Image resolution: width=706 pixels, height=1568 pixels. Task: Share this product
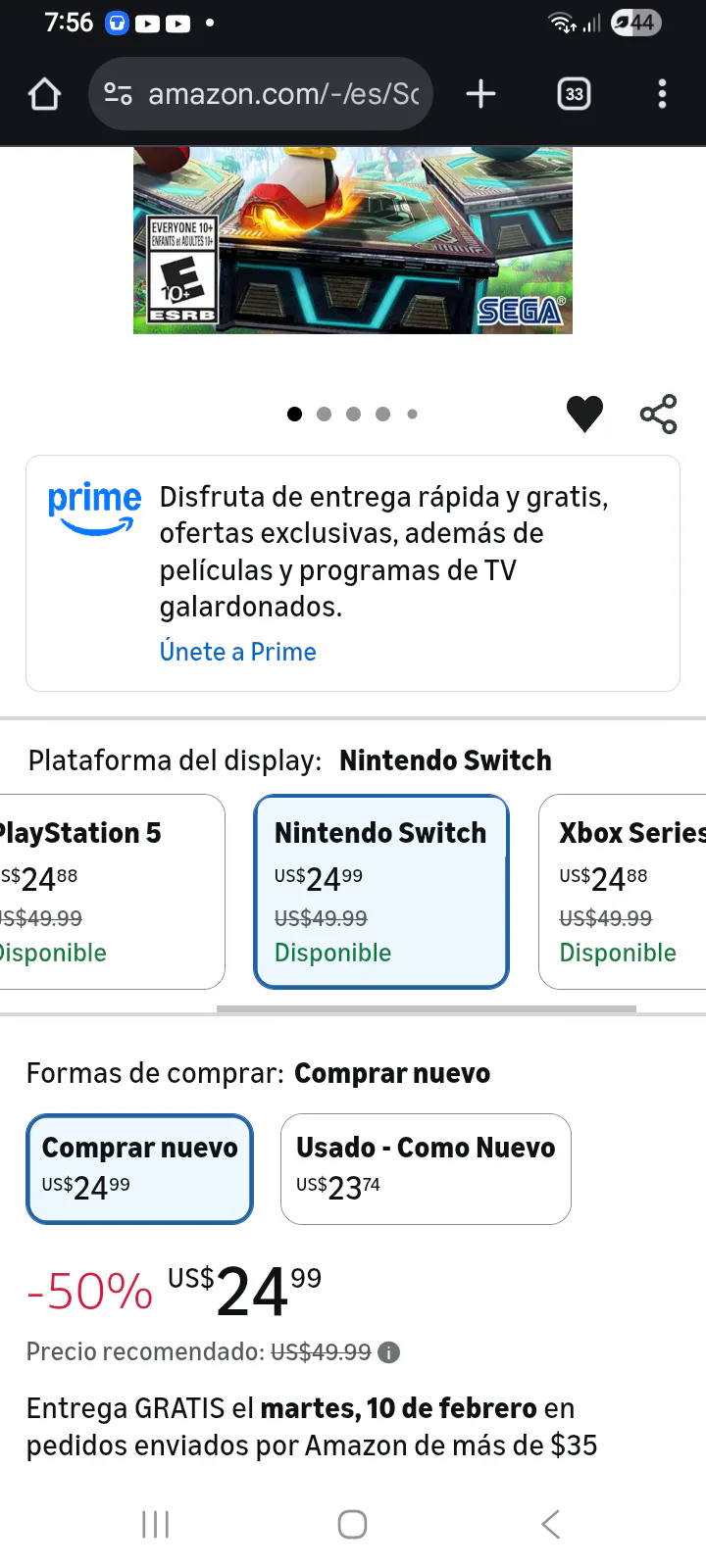(658, 414)
